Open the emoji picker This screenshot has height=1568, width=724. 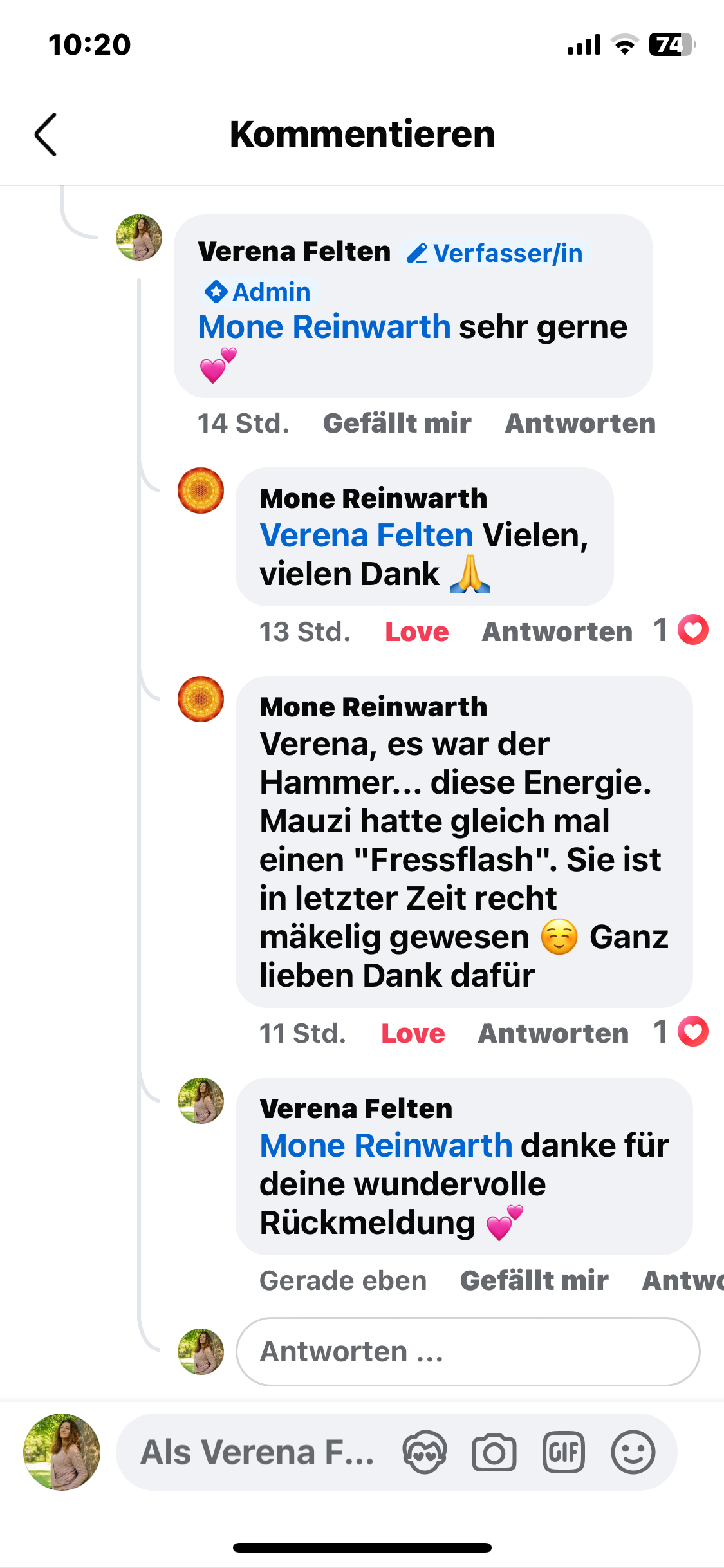pyautogui.click(x=633, y=1452)
